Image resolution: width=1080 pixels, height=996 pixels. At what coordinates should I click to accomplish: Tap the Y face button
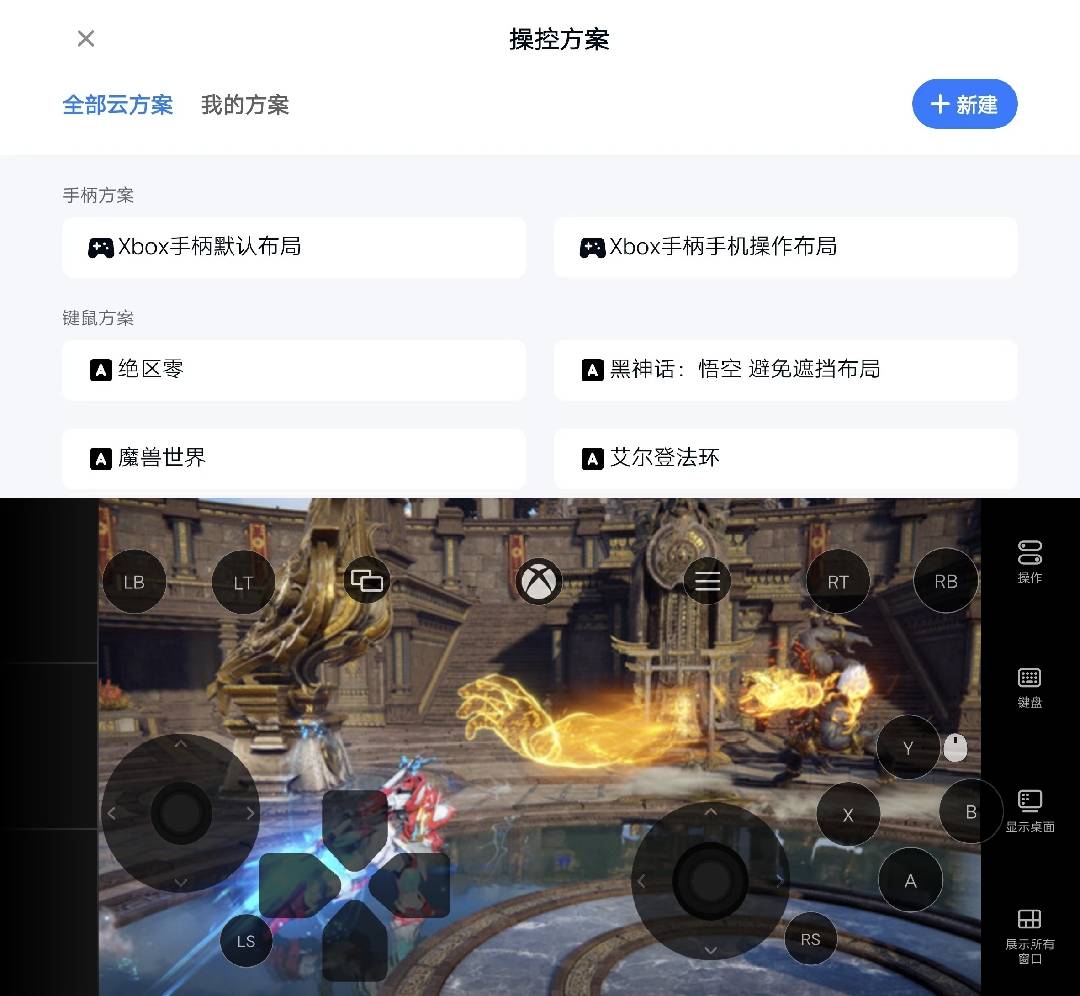(x=908, y=748)
